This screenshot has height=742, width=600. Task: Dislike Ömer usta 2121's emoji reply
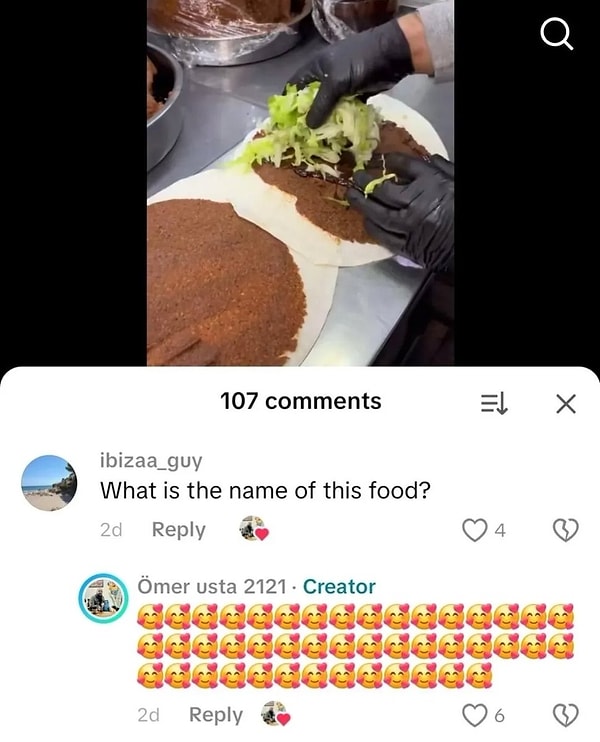566,715
